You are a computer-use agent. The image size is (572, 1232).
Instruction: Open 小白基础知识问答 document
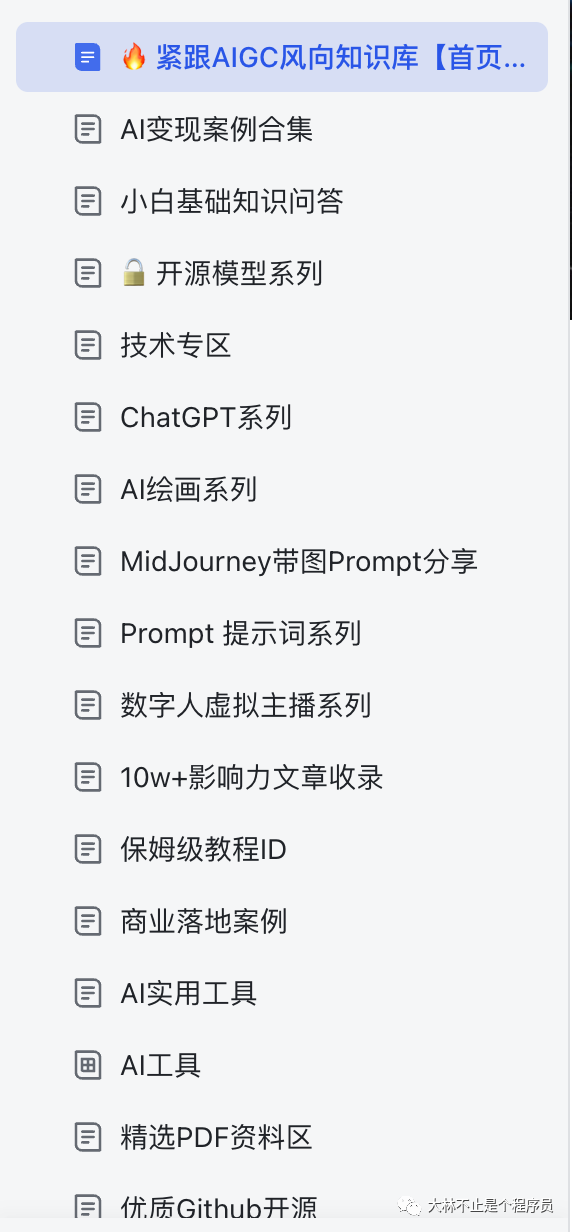[x=282, y=201]
